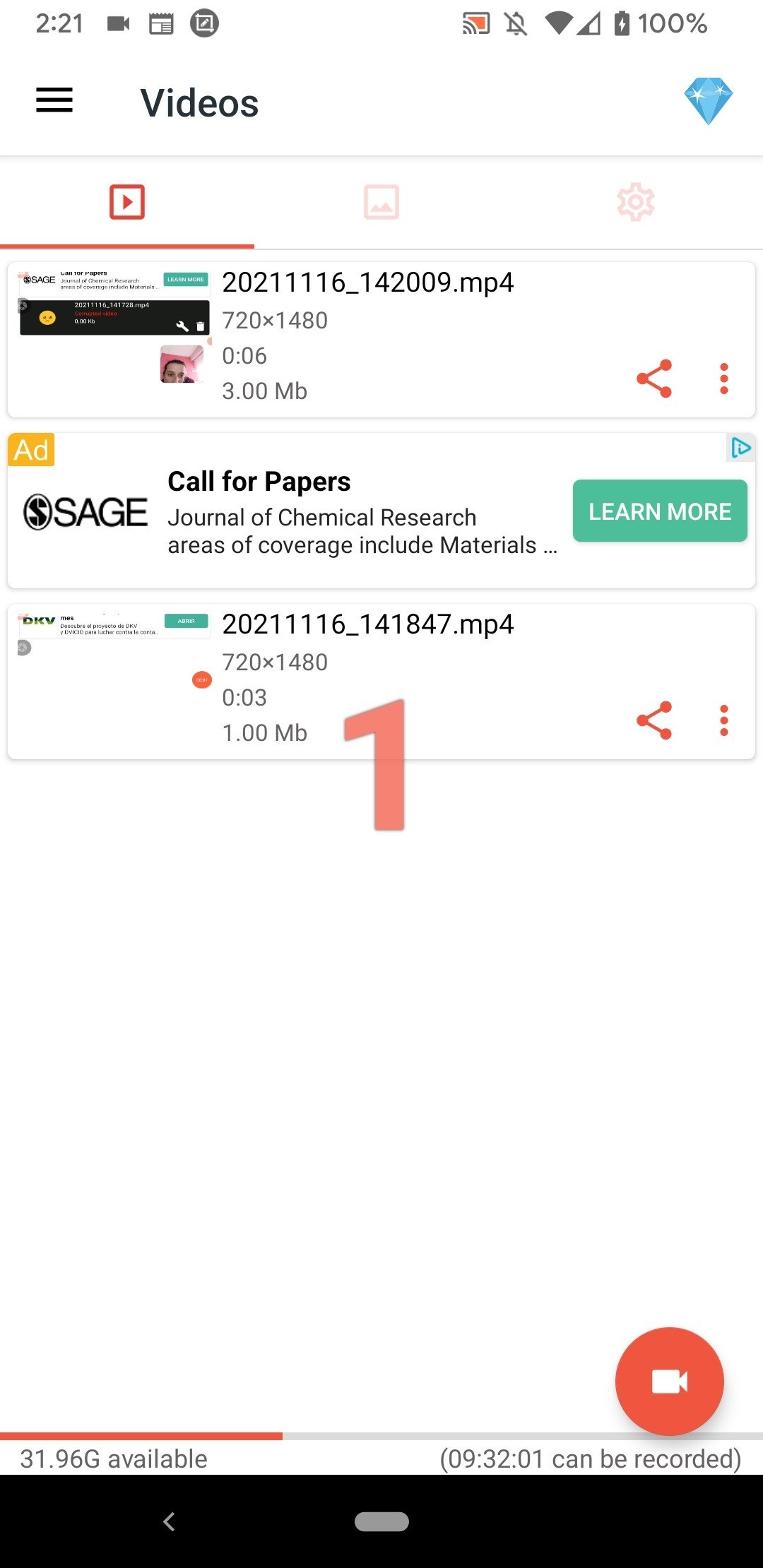Start a new recording with camera button
Screen dimensions: 763x1568
click(x=670, y=1382)
